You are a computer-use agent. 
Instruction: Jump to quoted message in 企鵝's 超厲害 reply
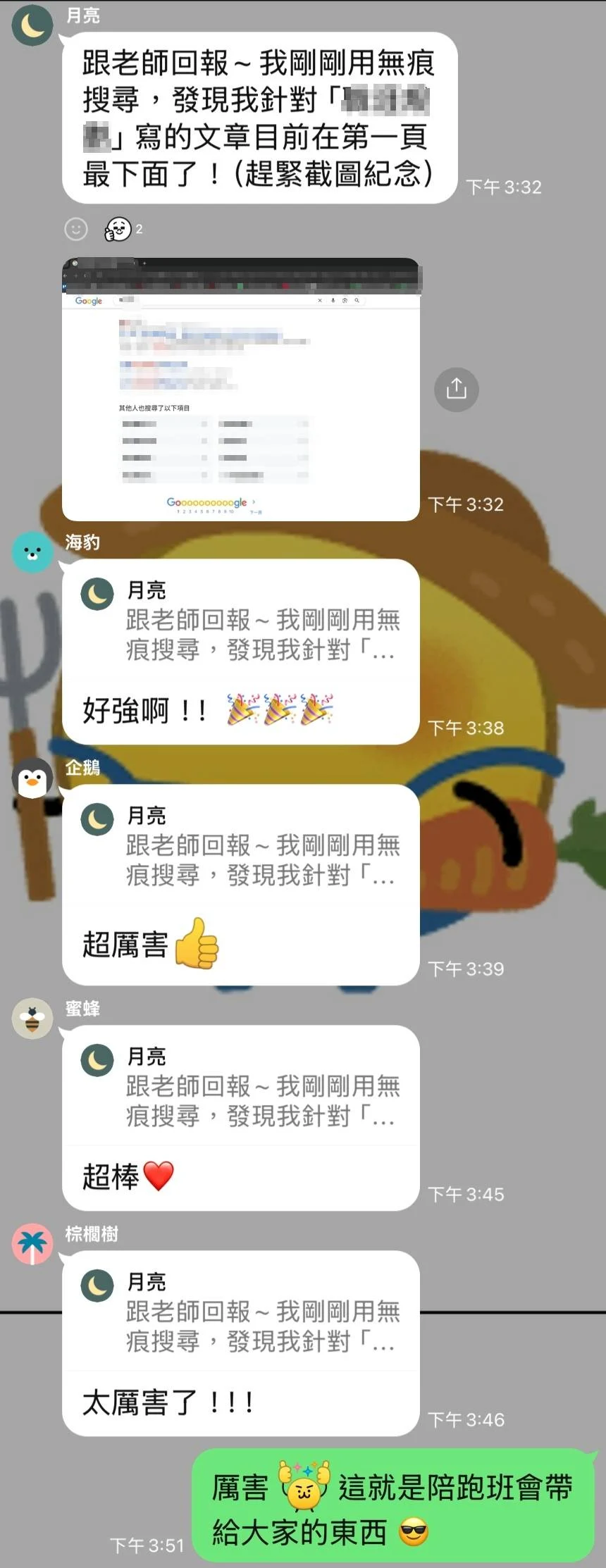[x=240, y=847]
